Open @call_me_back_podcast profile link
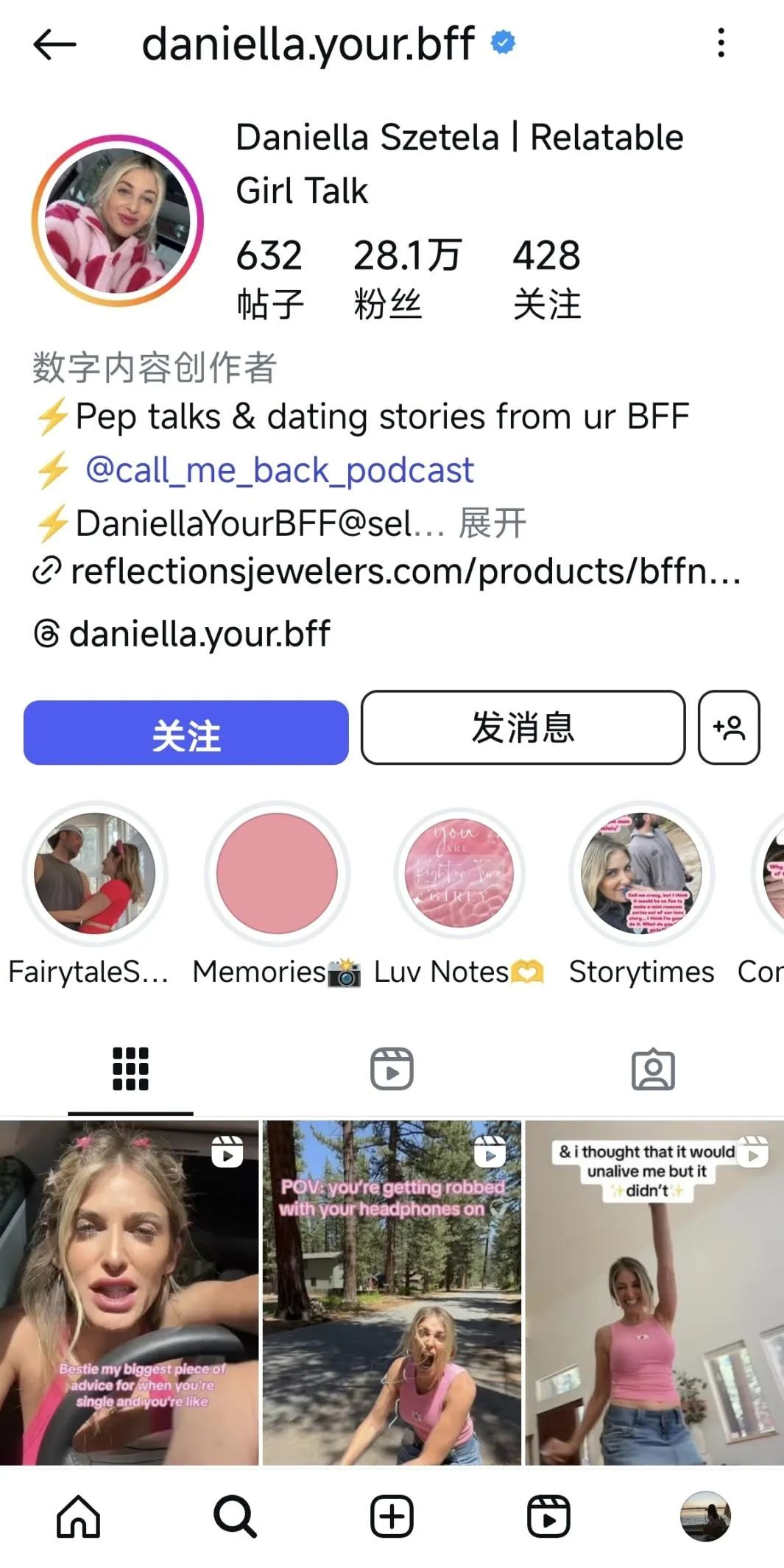This screenshot has height=1568, width=784. (279, 470)
